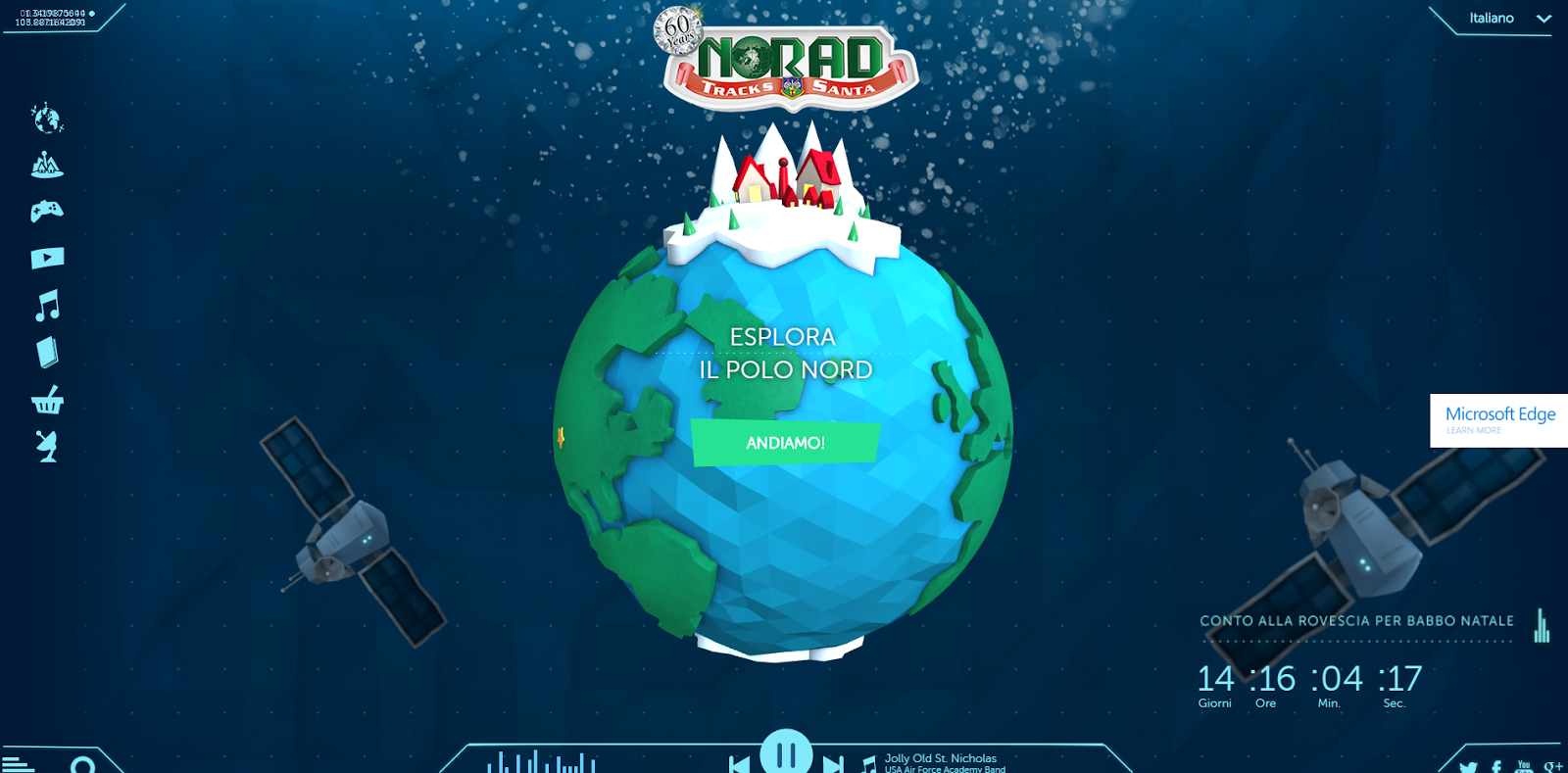Visit the Twitter page
Image resolution: width=1568 pixels, height=773 pixels.
point(1468,767)
